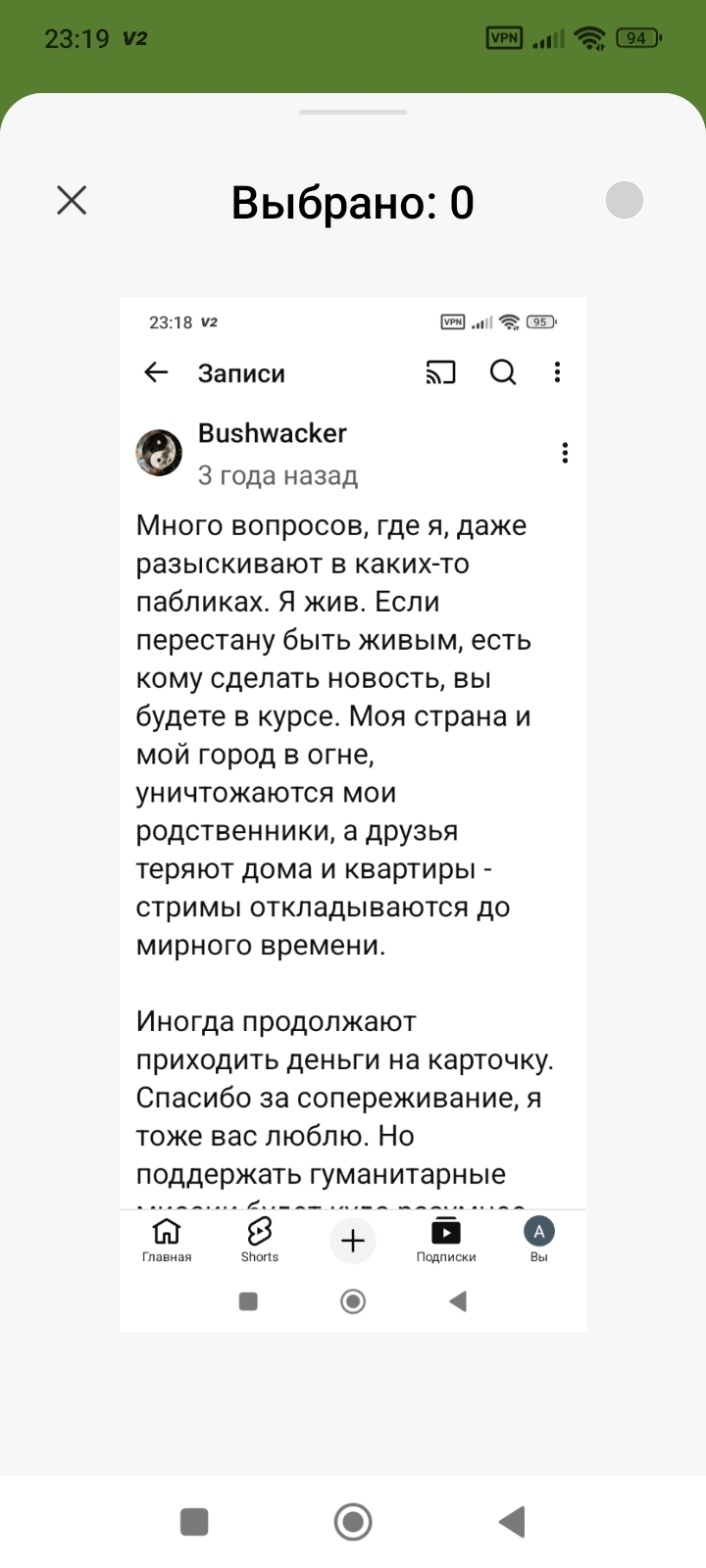Select the screenshot thumbnail of Bushwacker's post

[353, 813]
